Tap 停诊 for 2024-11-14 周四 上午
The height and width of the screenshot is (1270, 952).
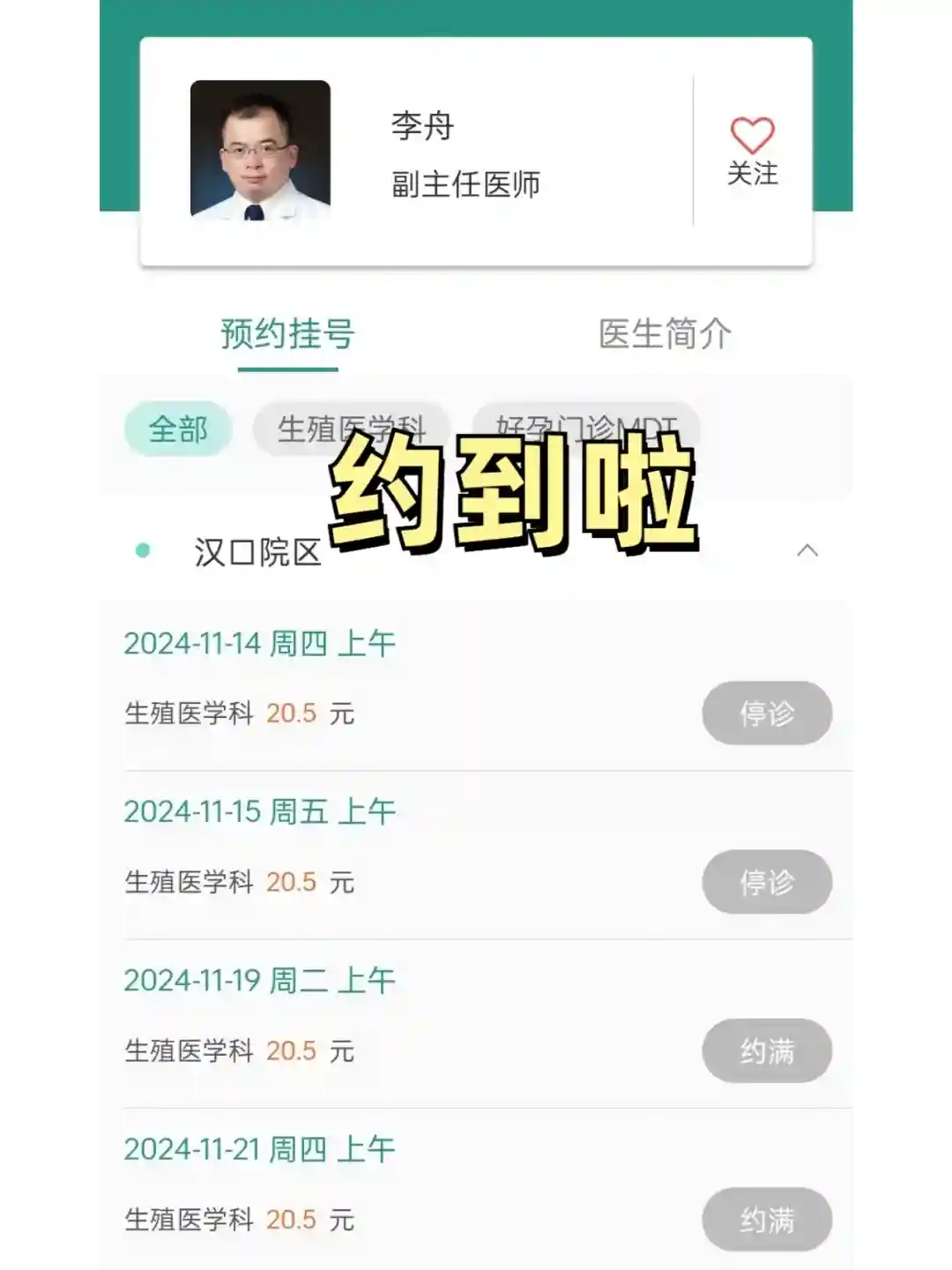(766, 713)
